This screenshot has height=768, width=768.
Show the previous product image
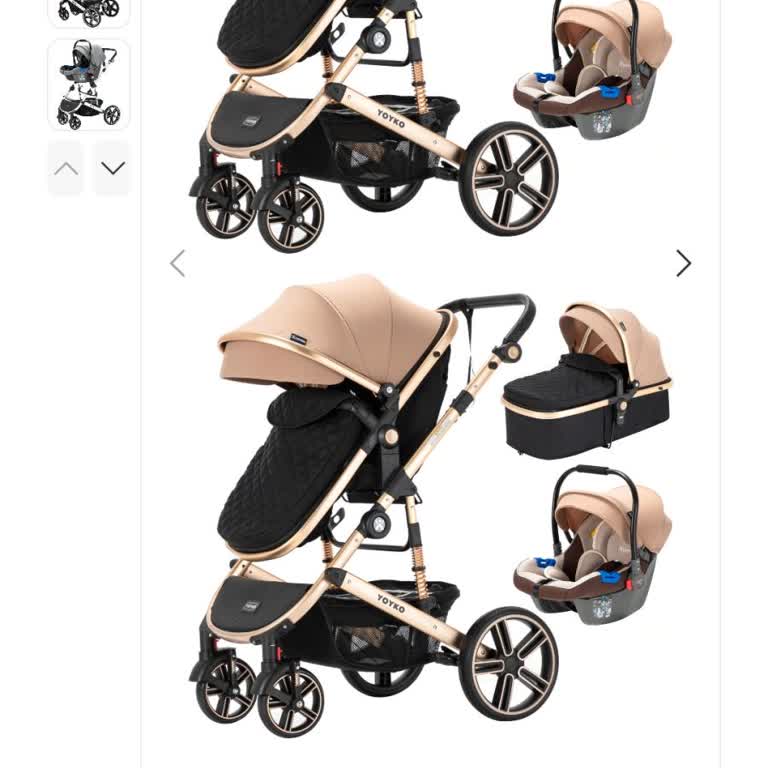coord(178,264)
